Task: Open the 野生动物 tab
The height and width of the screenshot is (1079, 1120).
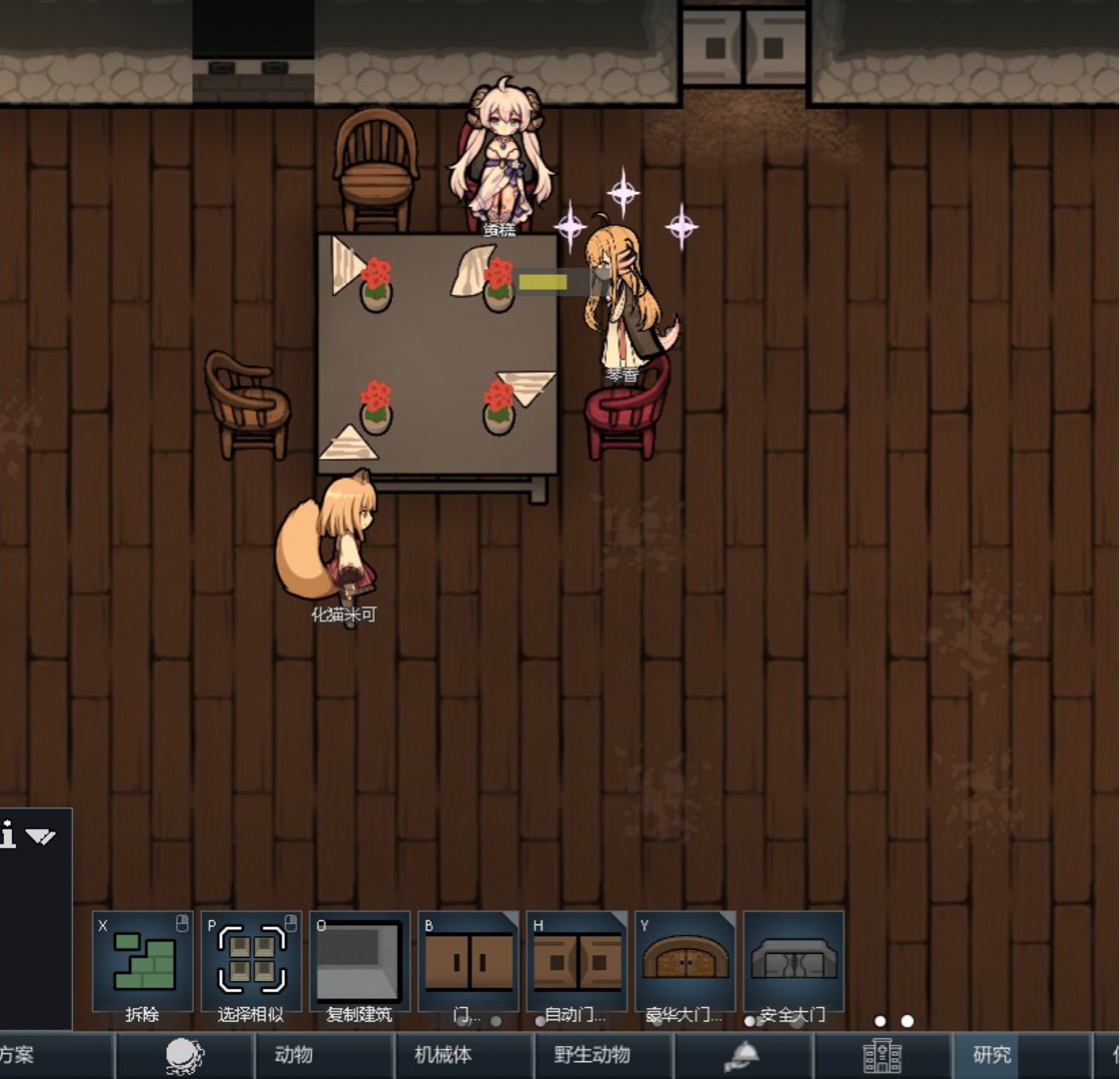Action: point(591,1055)
